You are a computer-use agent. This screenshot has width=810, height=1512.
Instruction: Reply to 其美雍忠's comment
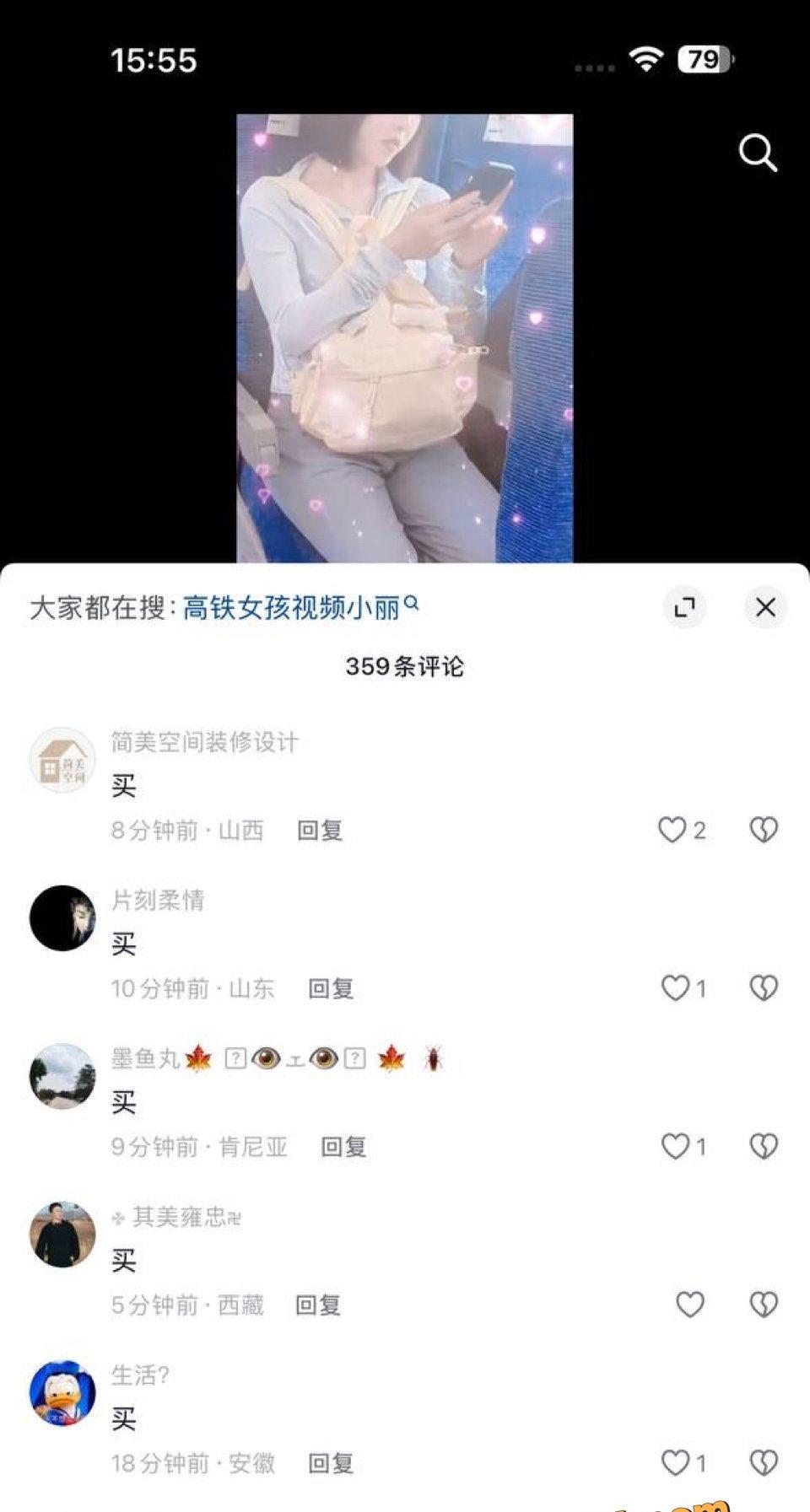pyautogui.click(x=318, y=1305)
